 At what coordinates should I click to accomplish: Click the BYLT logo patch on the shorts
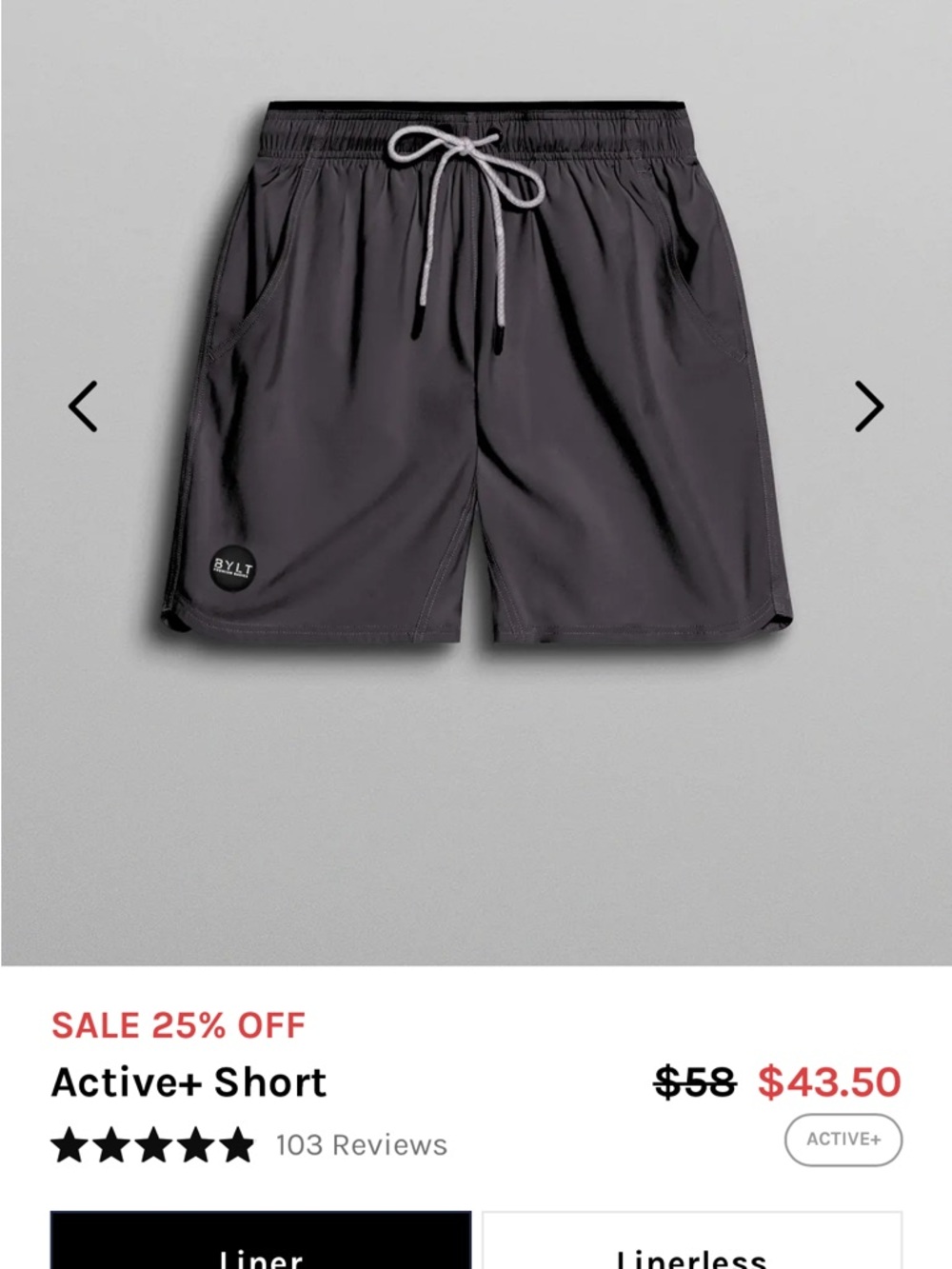[232, 568]
